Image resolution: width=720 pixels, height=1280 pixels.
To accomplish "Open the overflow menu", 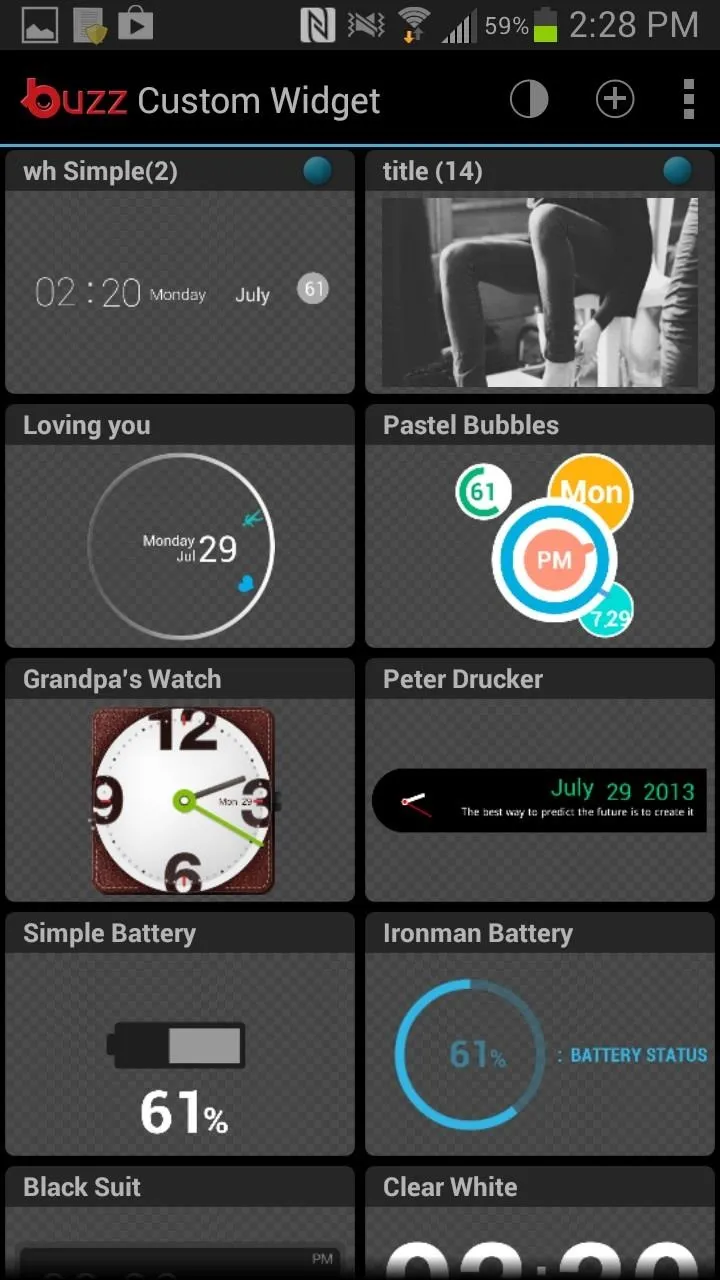I will click(688, 100).
